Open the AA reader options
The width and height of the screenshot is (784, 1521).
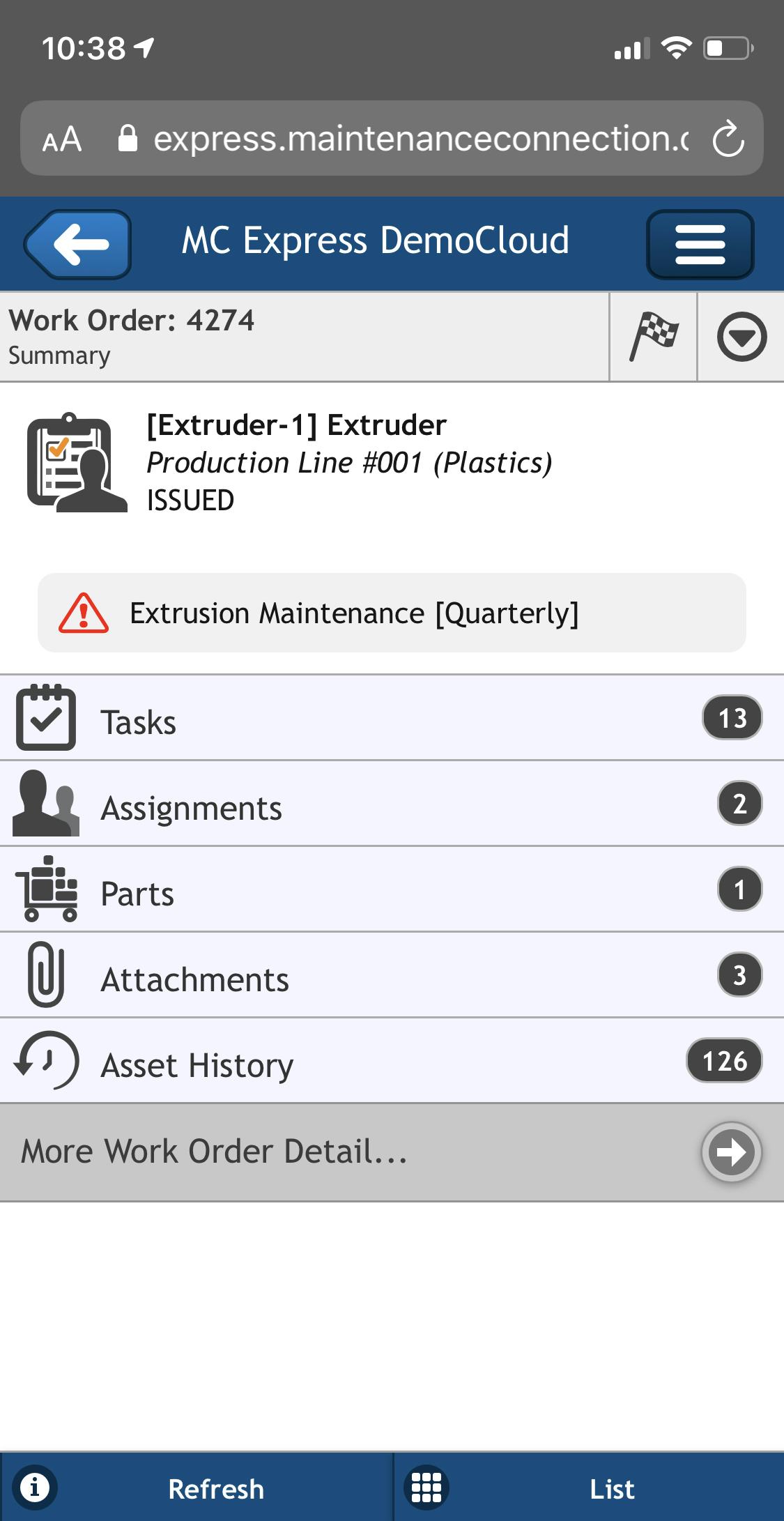tap(62, 139)
